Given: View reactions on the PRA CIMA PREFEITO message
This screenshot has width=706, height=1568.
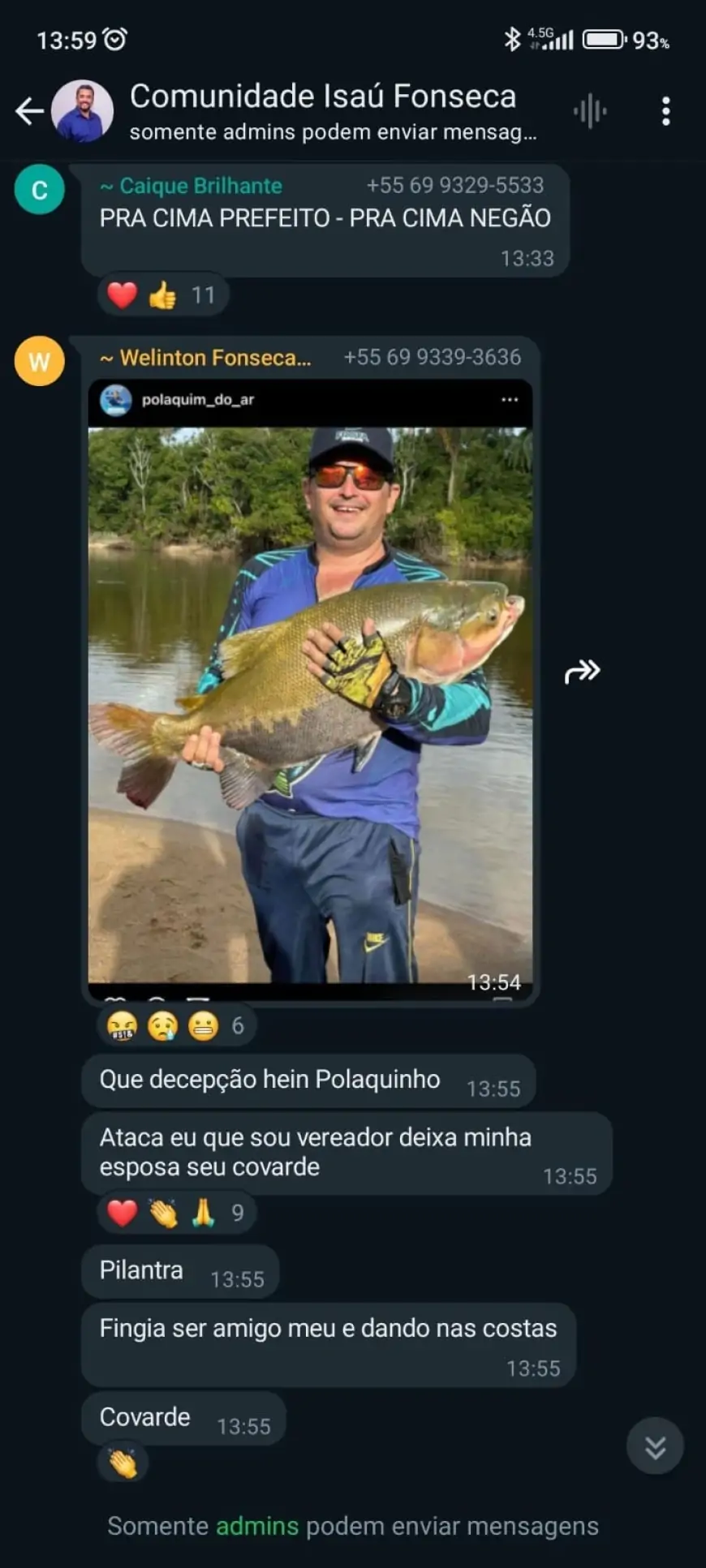Looking at the screenshot, I should coord(162,295).
